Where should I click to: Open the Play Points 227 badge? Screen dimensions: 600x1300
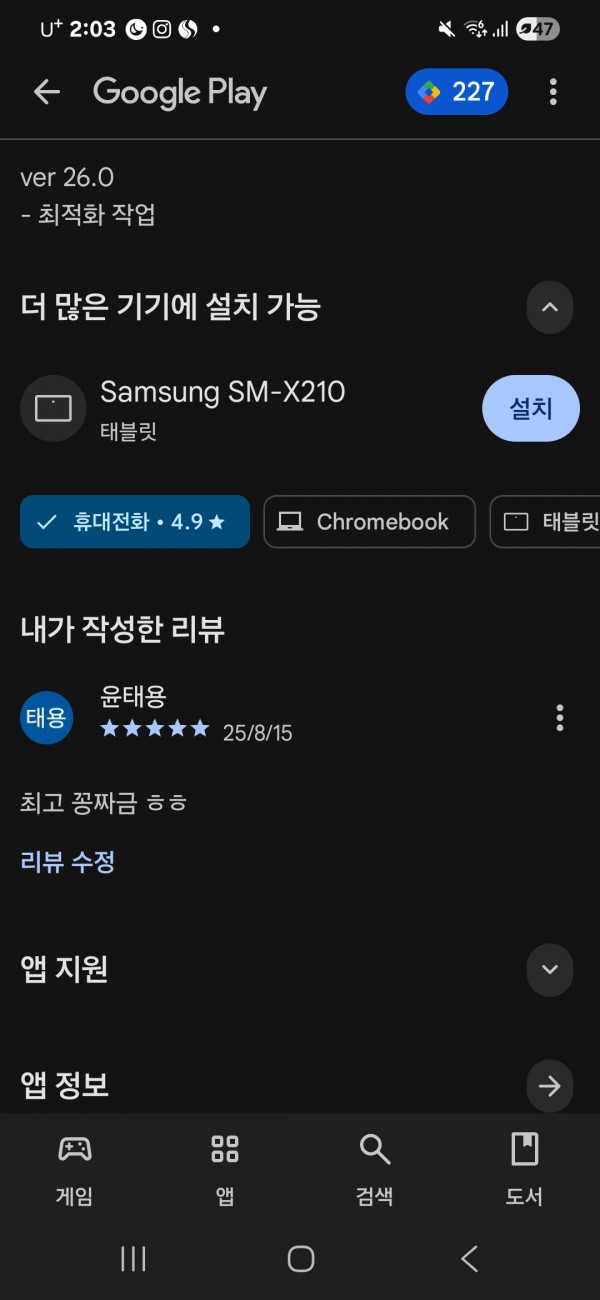tap(457, 92)
